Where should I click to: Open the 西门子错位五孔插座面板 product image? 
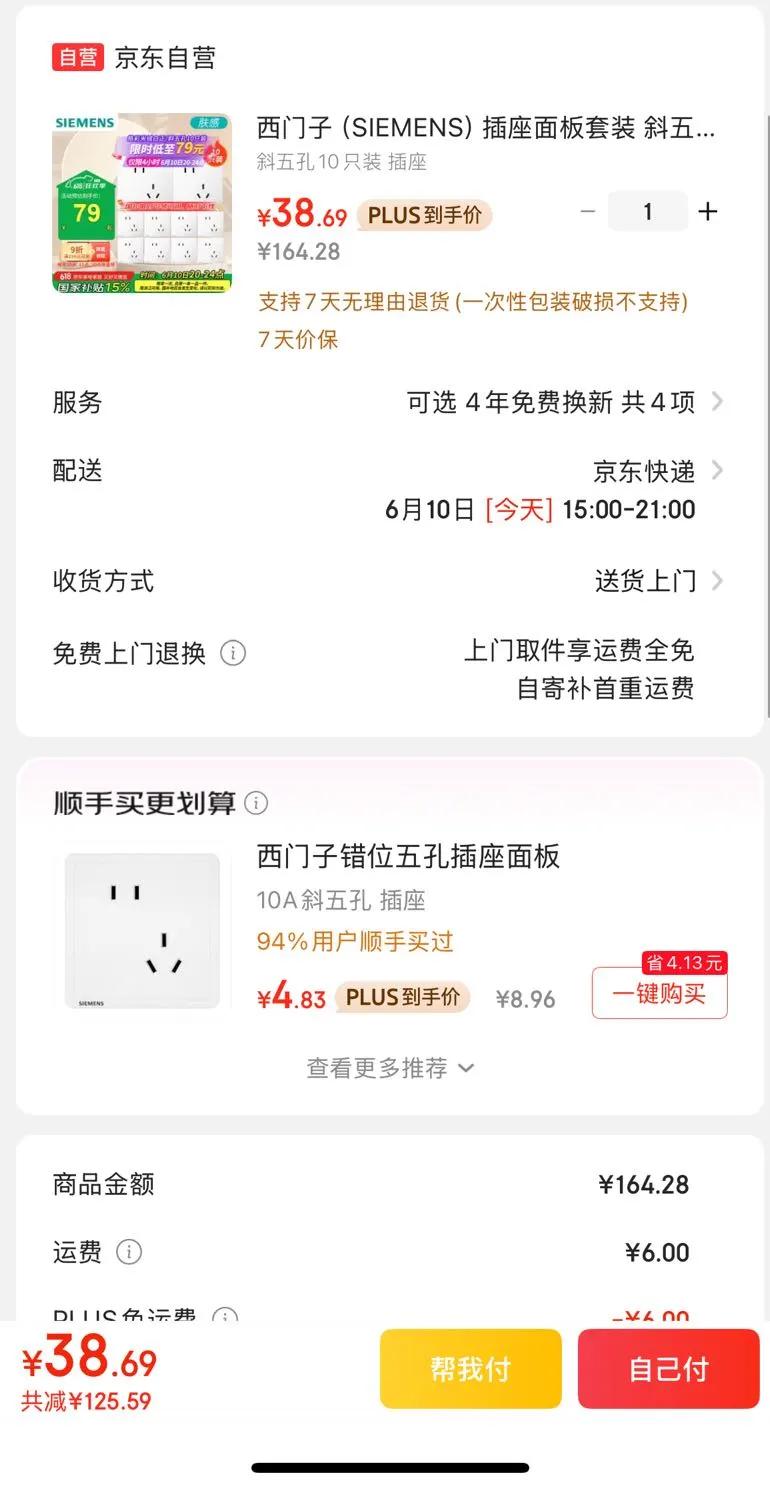142,930
